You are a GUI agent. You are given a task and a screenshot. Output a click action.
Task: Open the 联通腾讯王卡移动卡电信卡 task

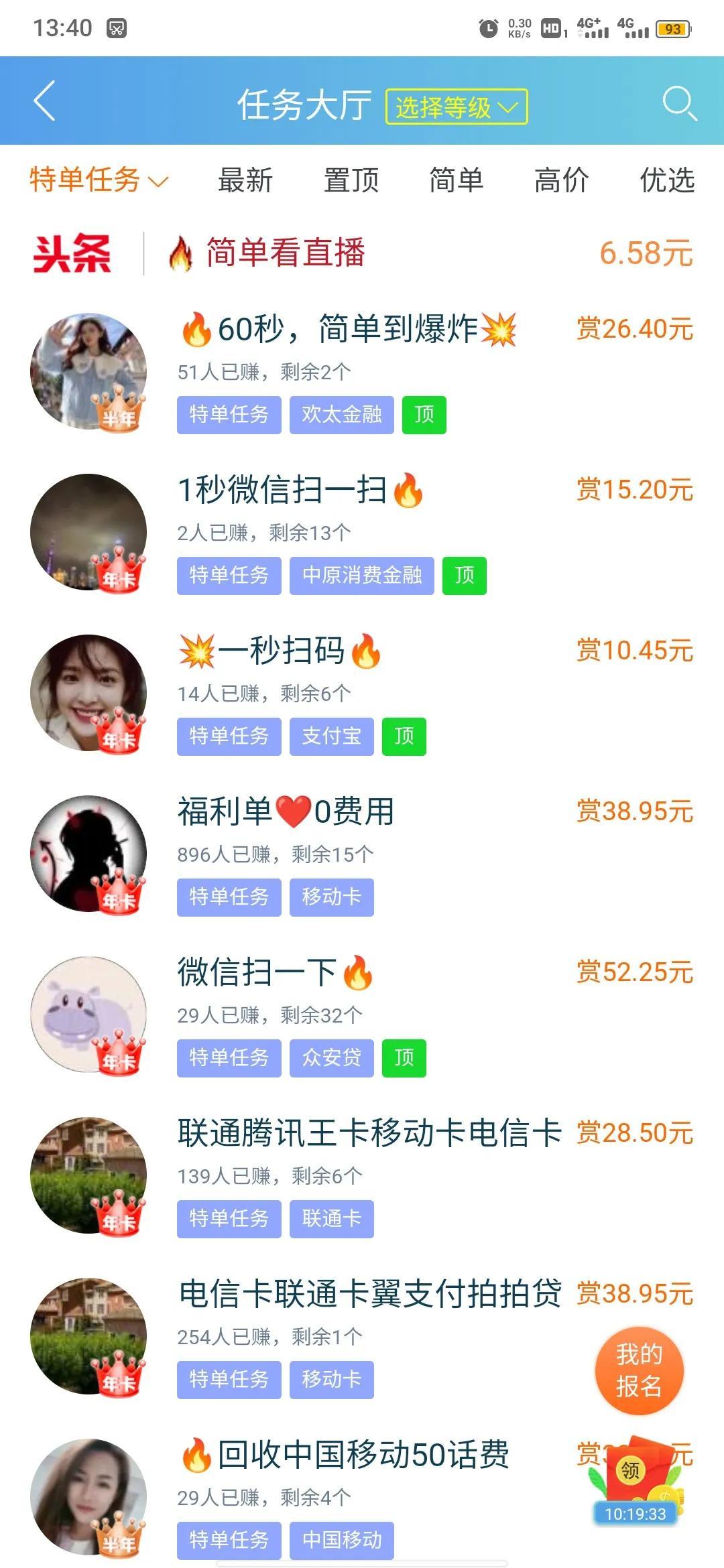369,1134
